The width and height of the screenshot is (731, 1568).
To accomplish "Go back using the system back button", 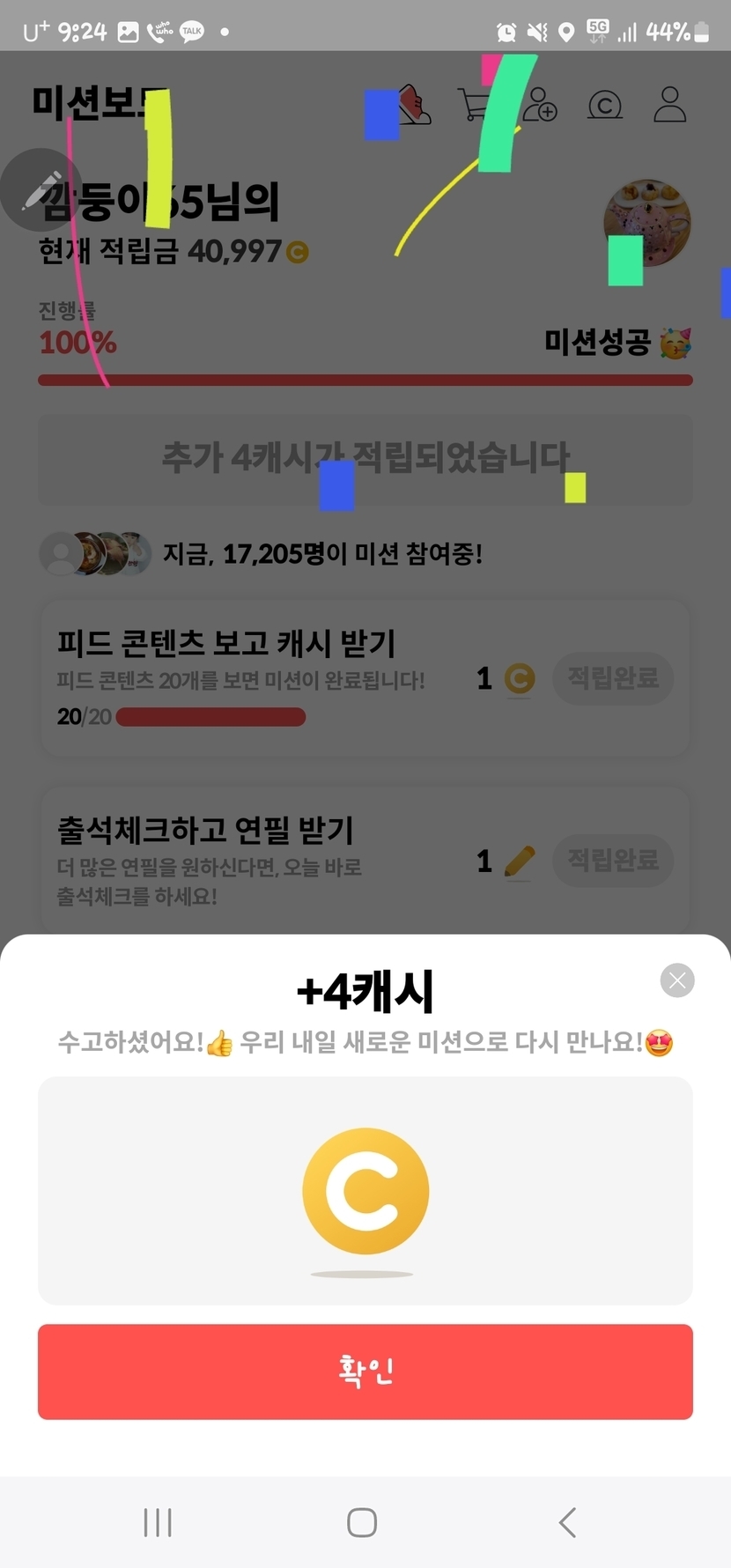I will click(x=568, y=1522).
